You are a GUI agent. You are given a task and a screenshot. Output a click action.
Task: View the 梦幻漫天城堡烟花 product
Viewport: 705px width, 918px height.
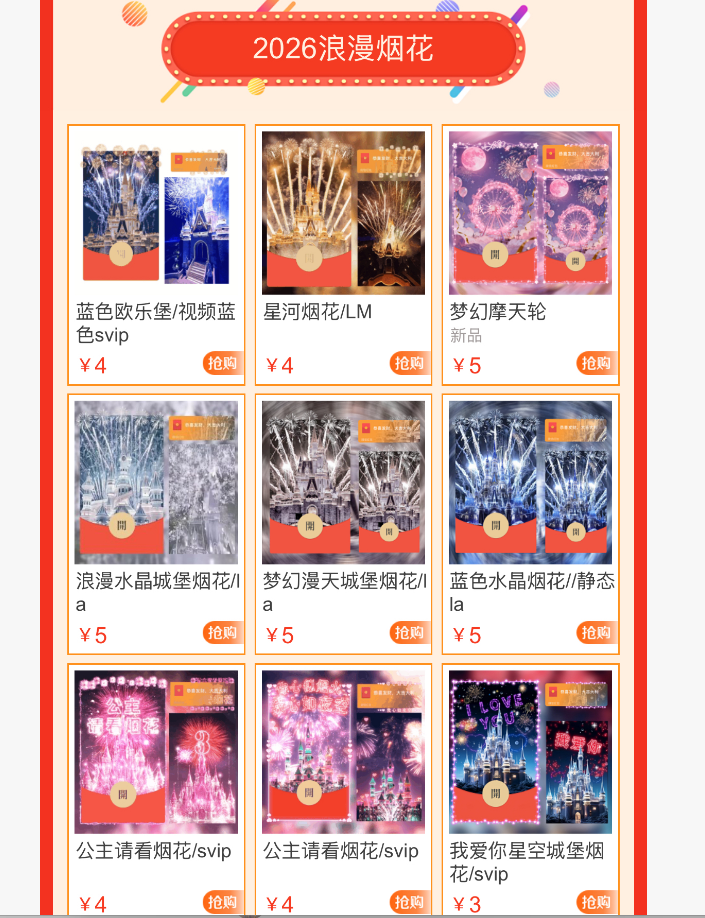[343, 482]
